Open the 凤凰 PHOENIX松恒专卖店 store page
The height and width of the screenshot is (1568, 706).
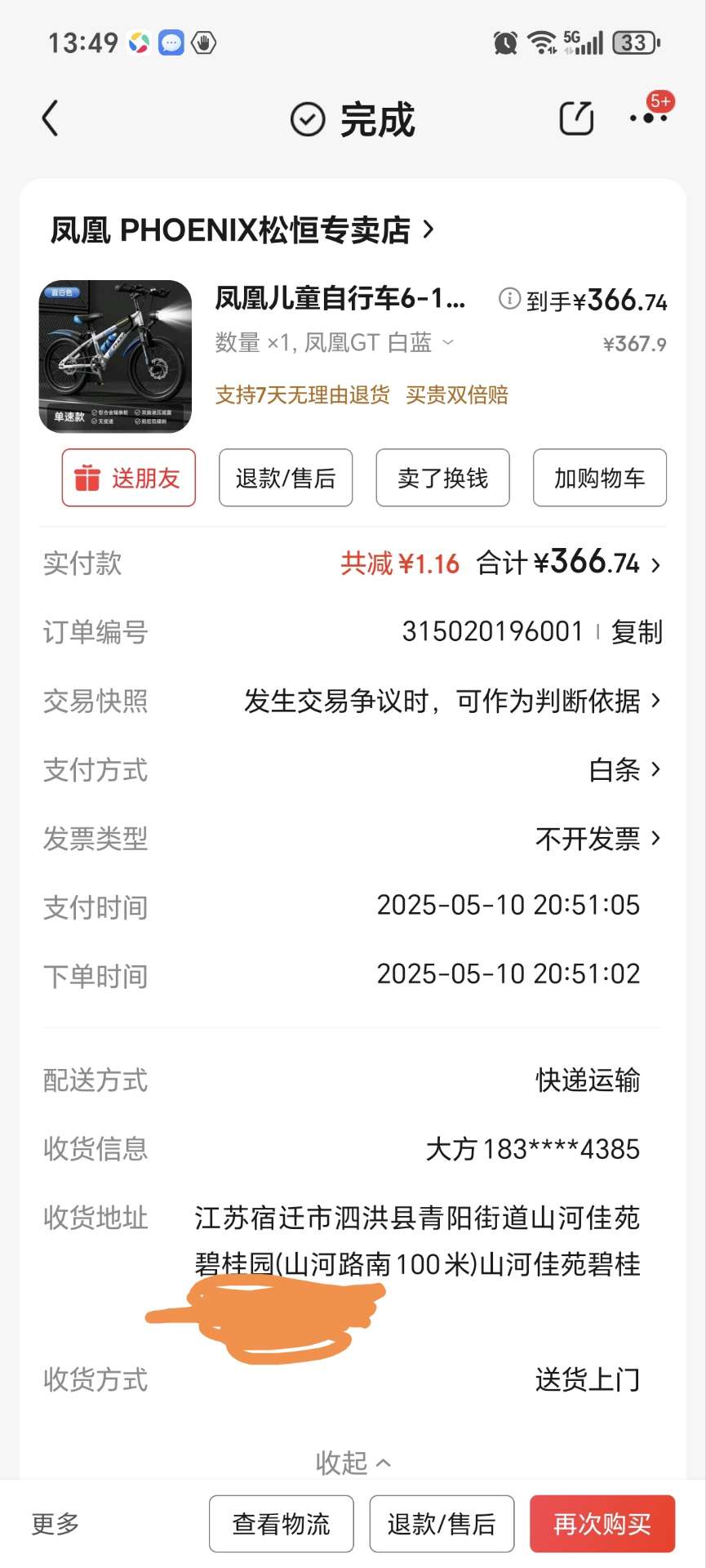pos(242,230)
